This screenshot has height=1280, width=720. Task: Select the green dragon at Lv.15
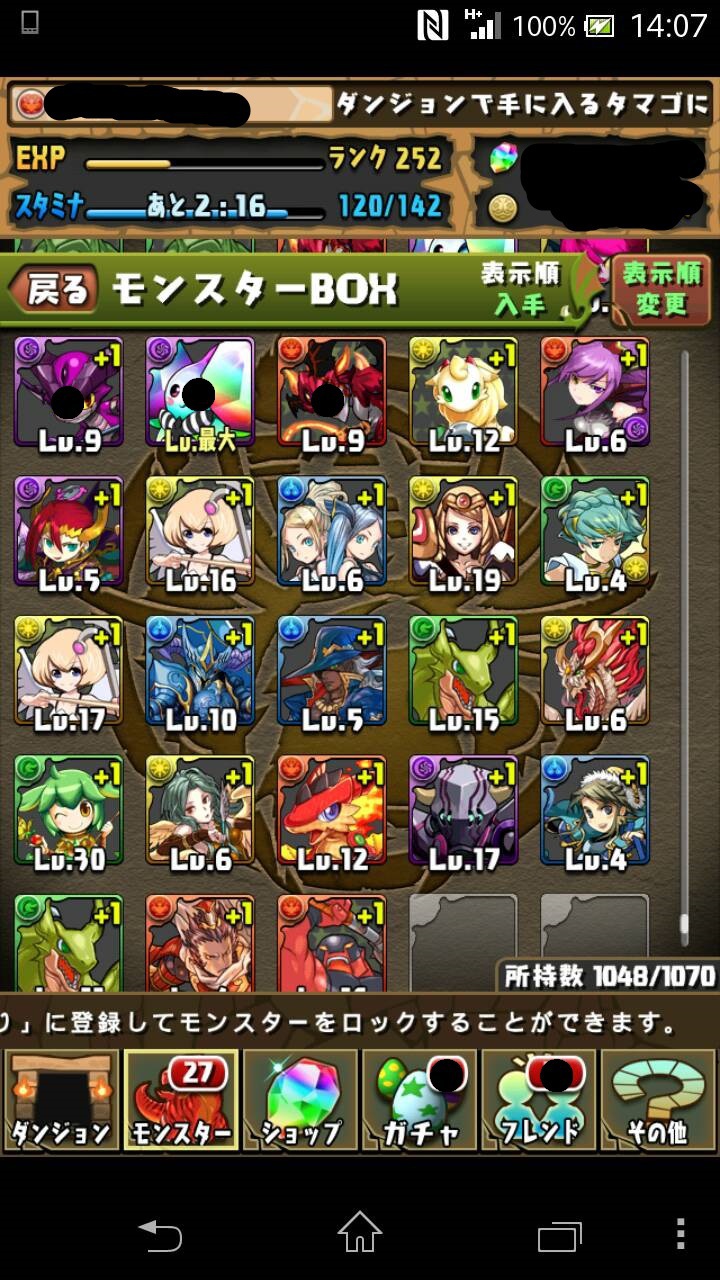(x=464, y=671)
